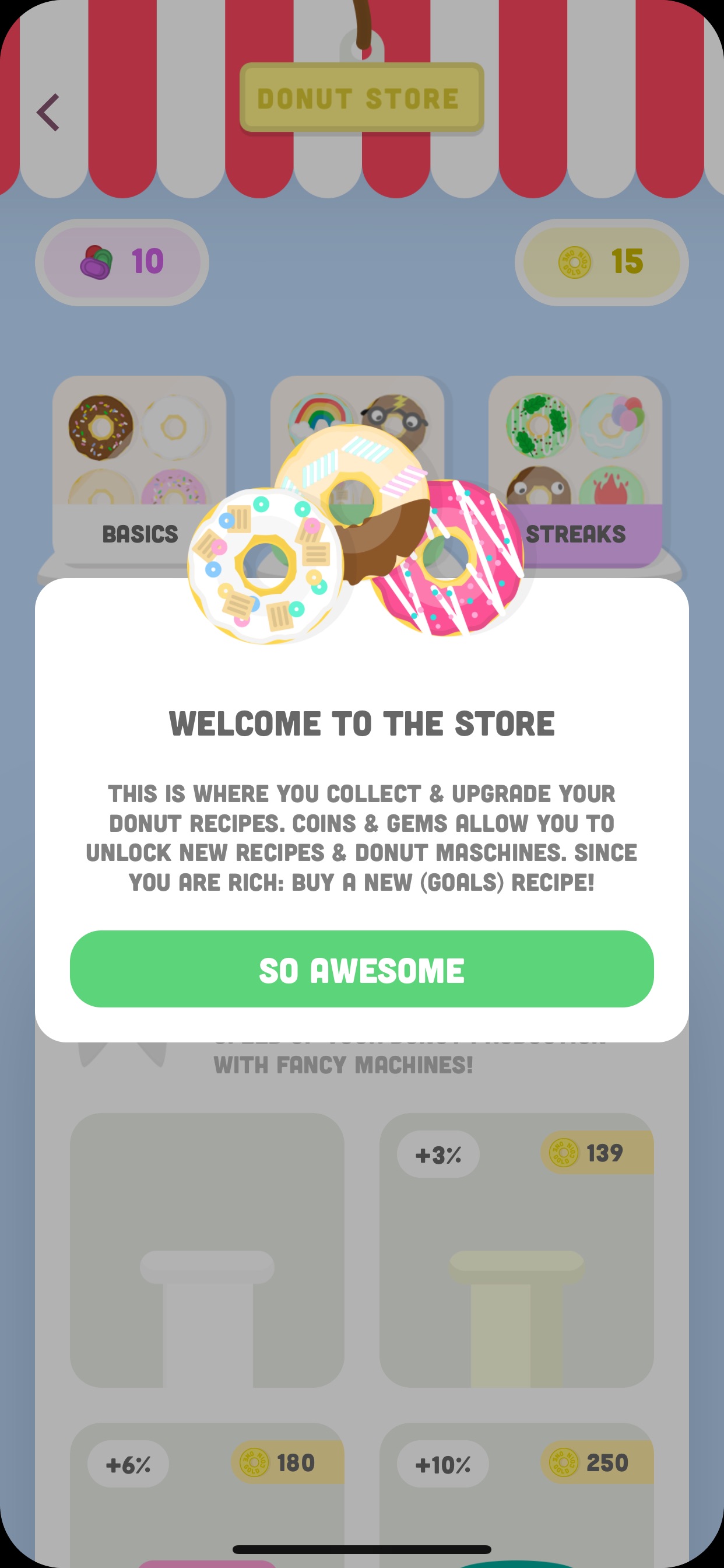Go back with the arrow icon
This screenshot has height=1568, width=724.
point(48,113)
